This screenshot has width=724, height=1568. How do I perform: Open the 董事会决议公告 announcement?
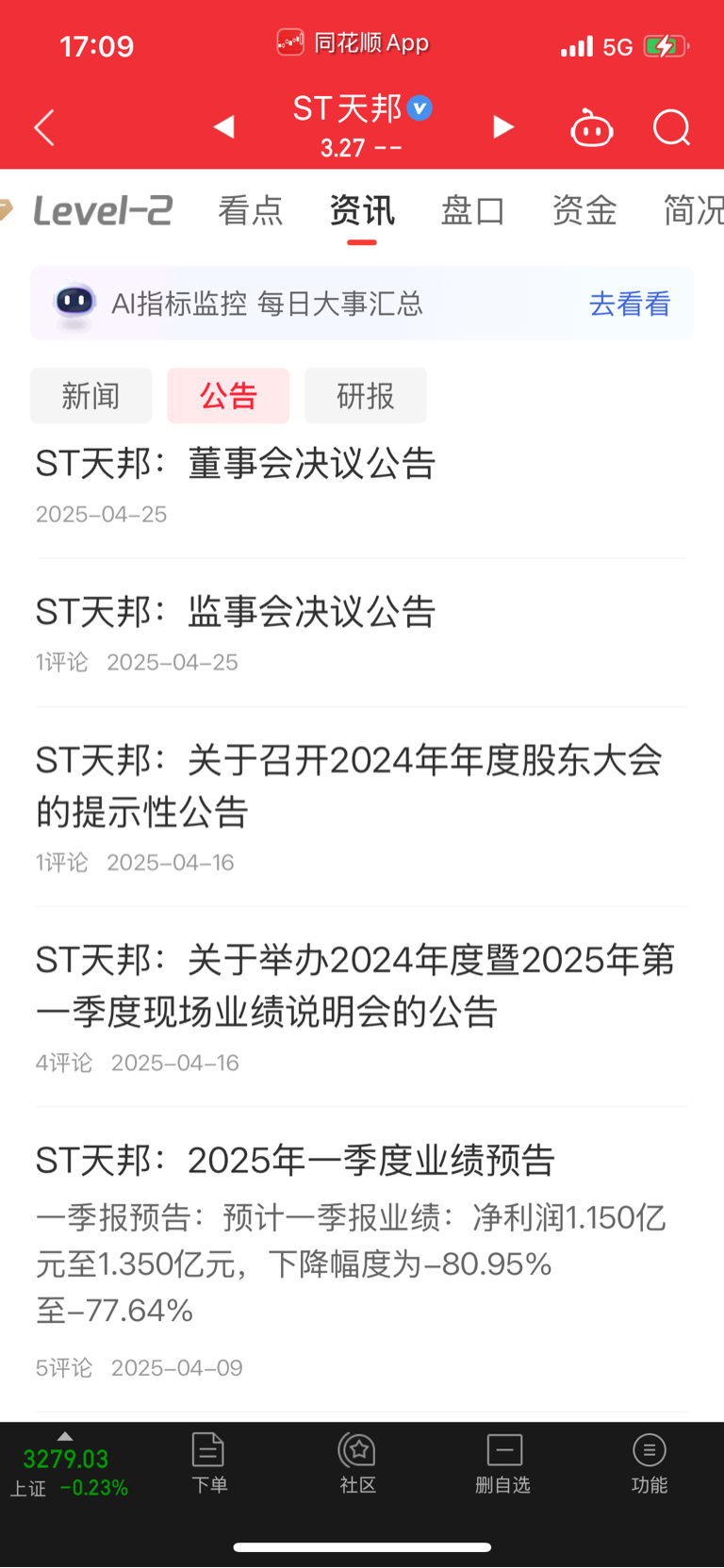click(x=362, y=485)
